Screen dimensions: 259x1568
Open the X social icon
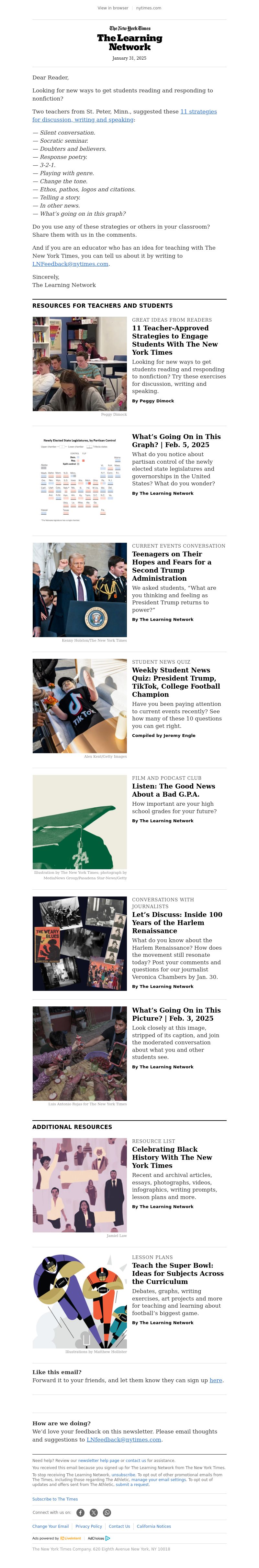coord(94,1513)
